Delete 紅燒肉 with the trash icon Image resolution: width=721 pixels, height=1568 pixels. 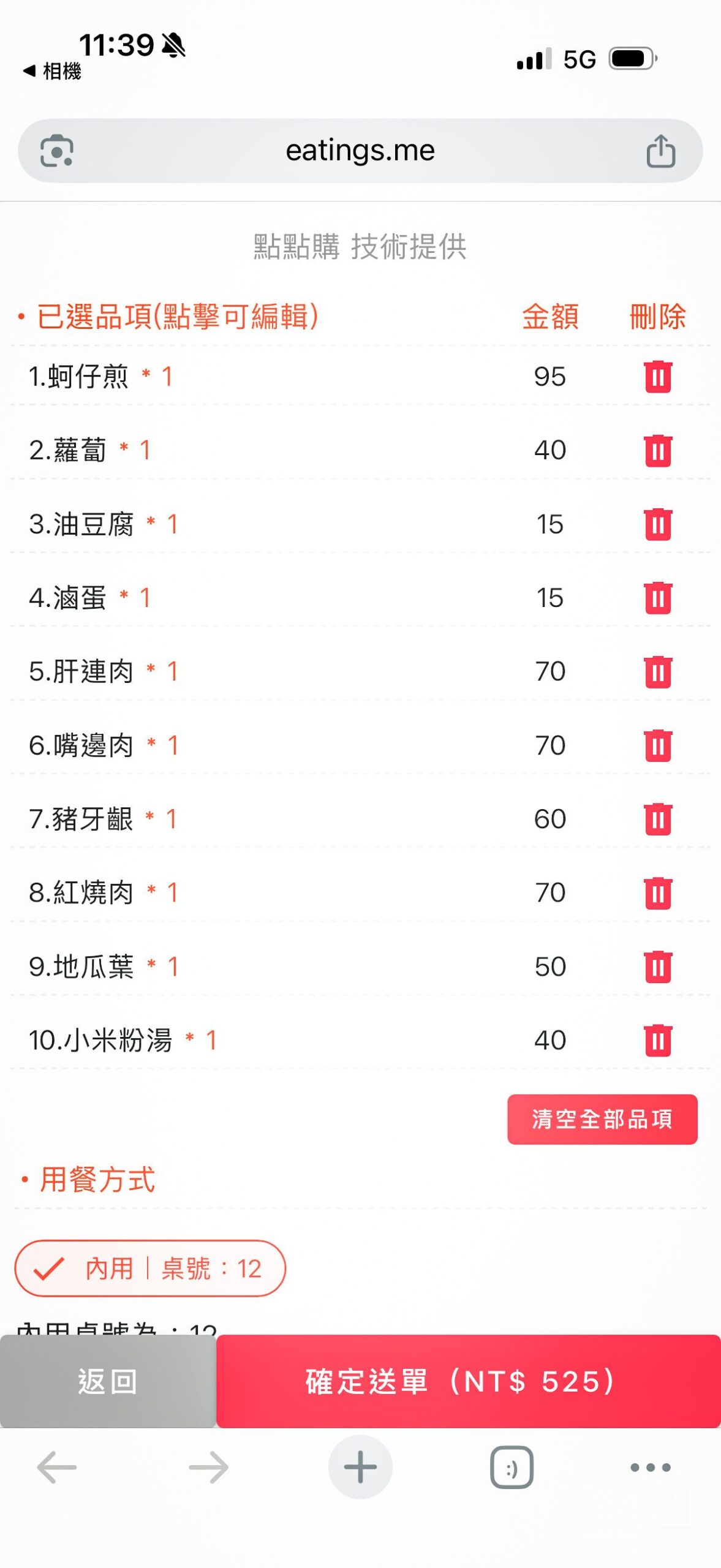[657, 893]
